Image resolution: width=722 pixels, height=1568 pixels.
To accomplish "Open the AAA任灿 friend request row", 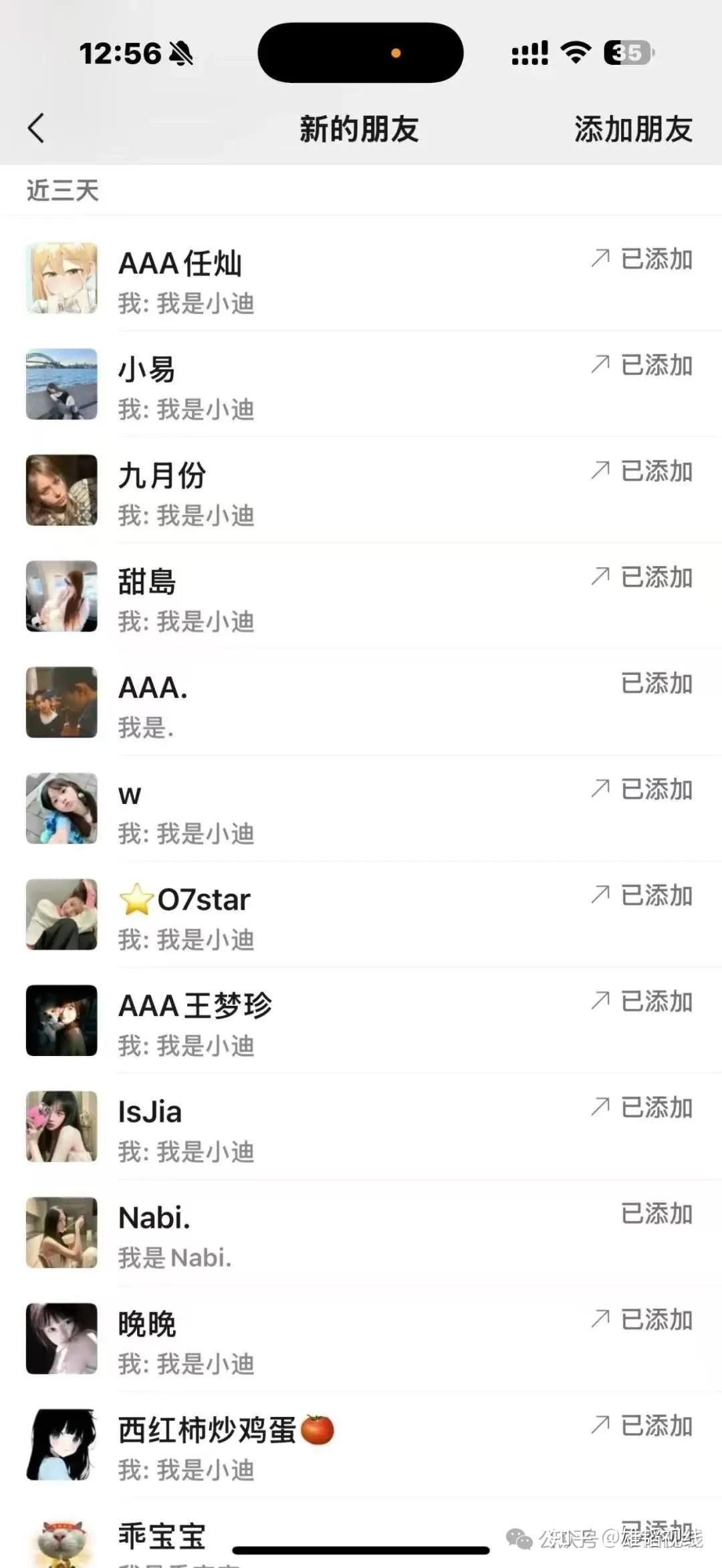I will tap(361, 278).
